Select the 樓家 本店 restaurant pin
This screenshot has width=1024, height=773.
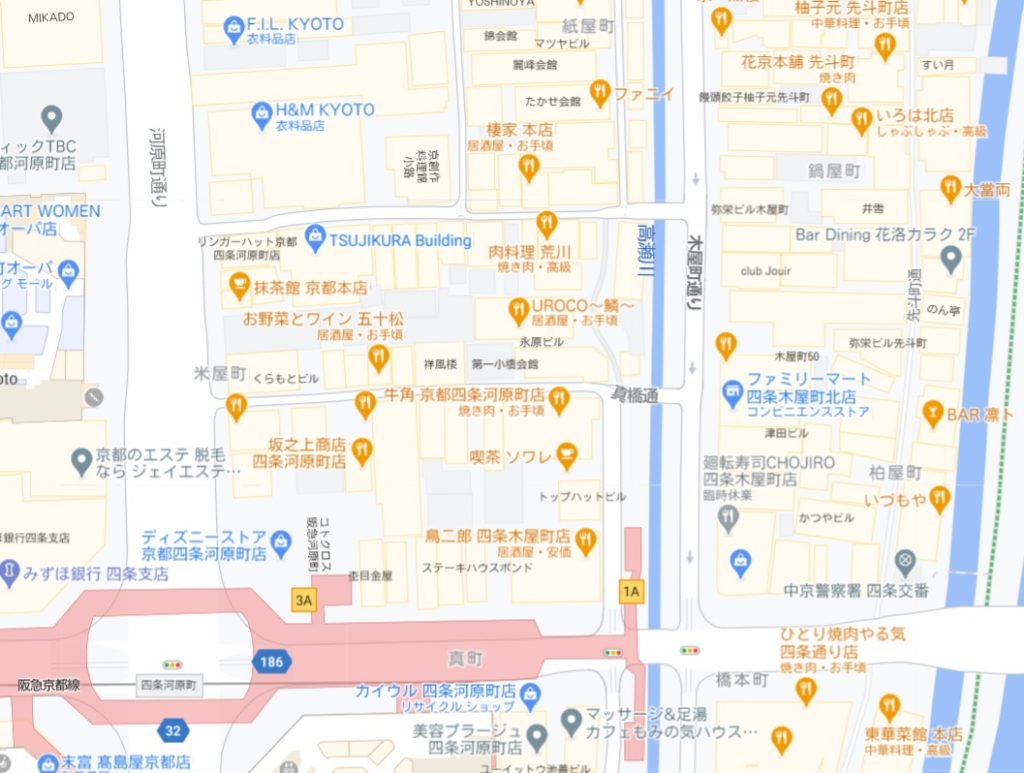coord(529,168)
